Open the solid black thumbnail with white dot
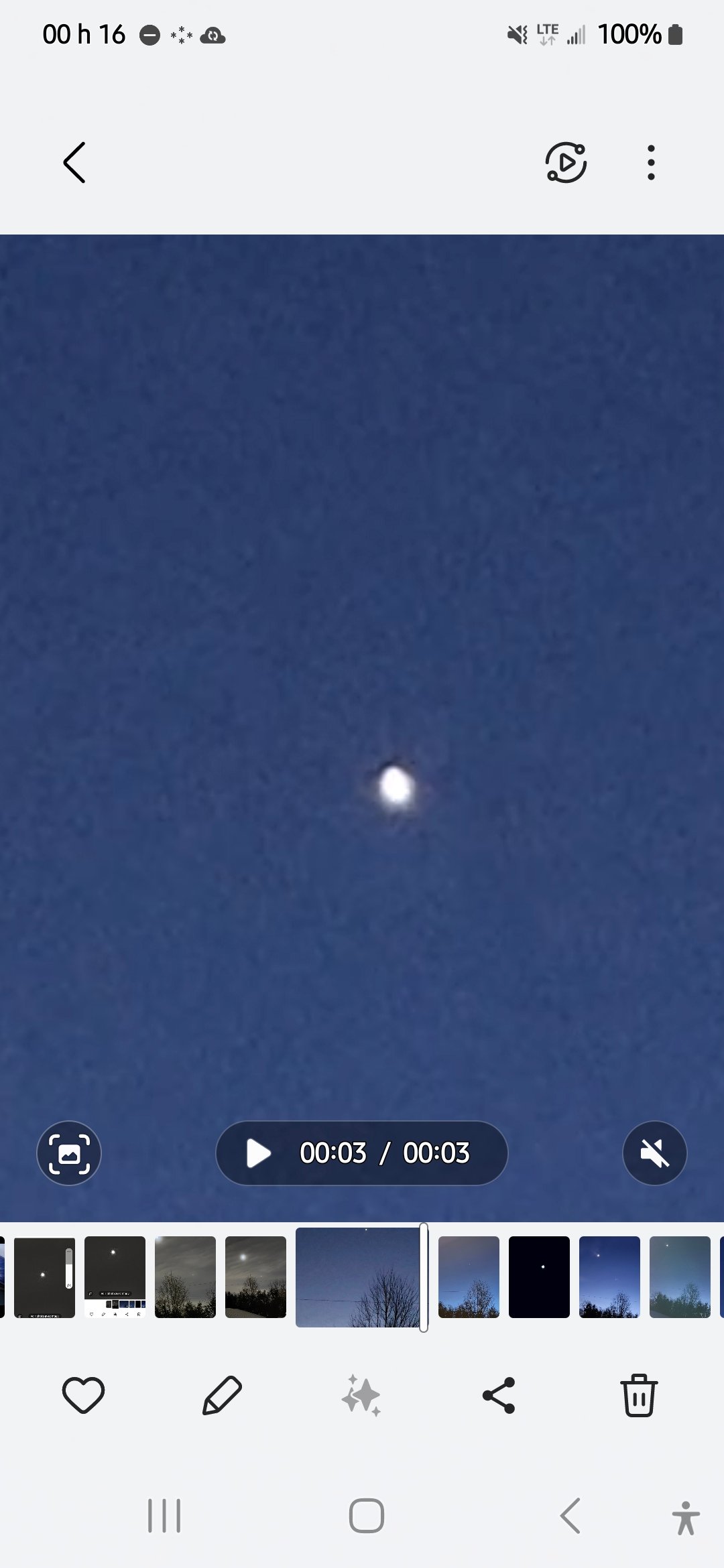724x1568 pixels. [x=539, y=1277]
